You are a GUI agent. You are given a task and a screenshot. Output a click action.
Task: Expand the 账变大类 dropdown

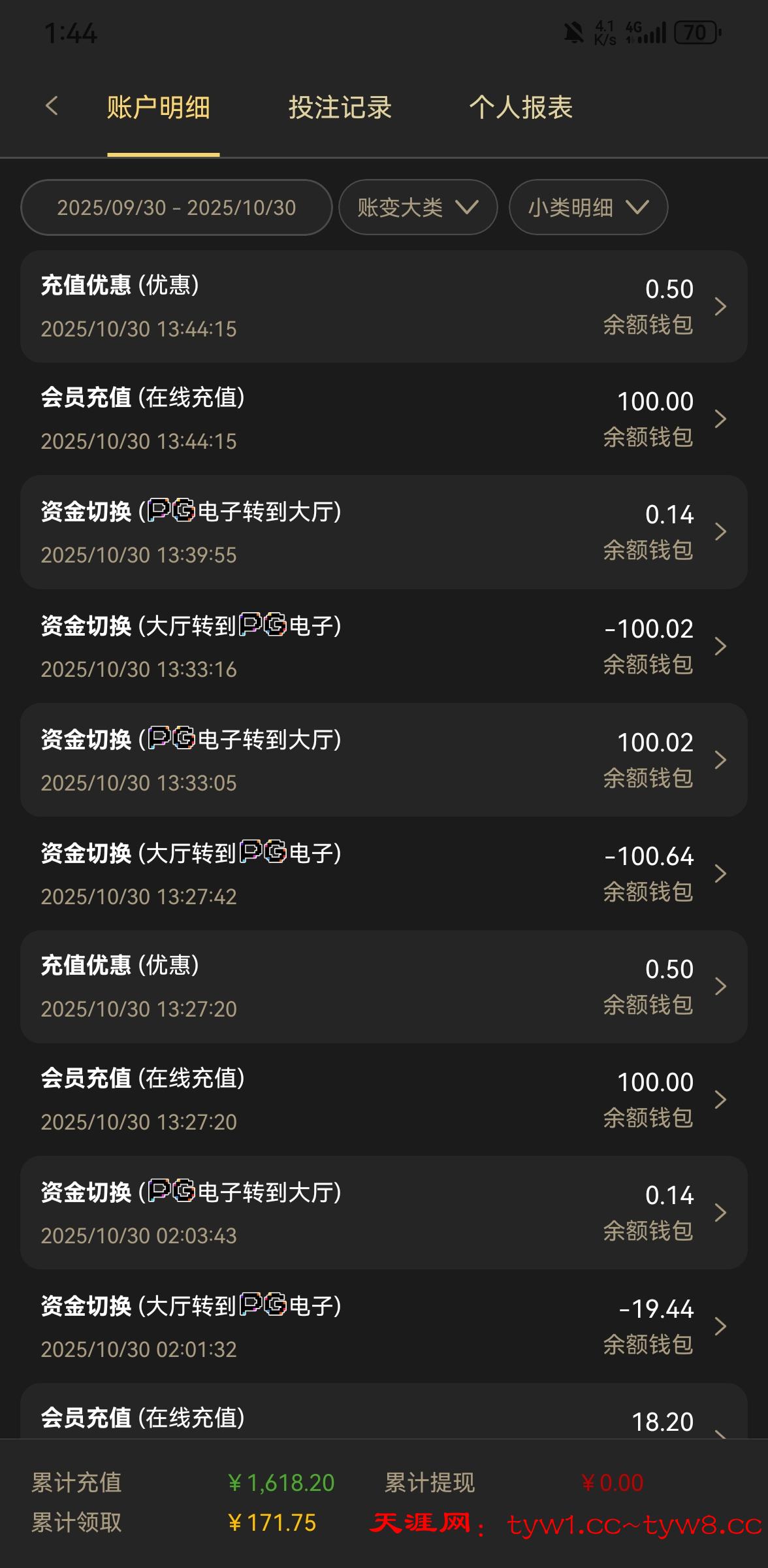pos(418,208)
